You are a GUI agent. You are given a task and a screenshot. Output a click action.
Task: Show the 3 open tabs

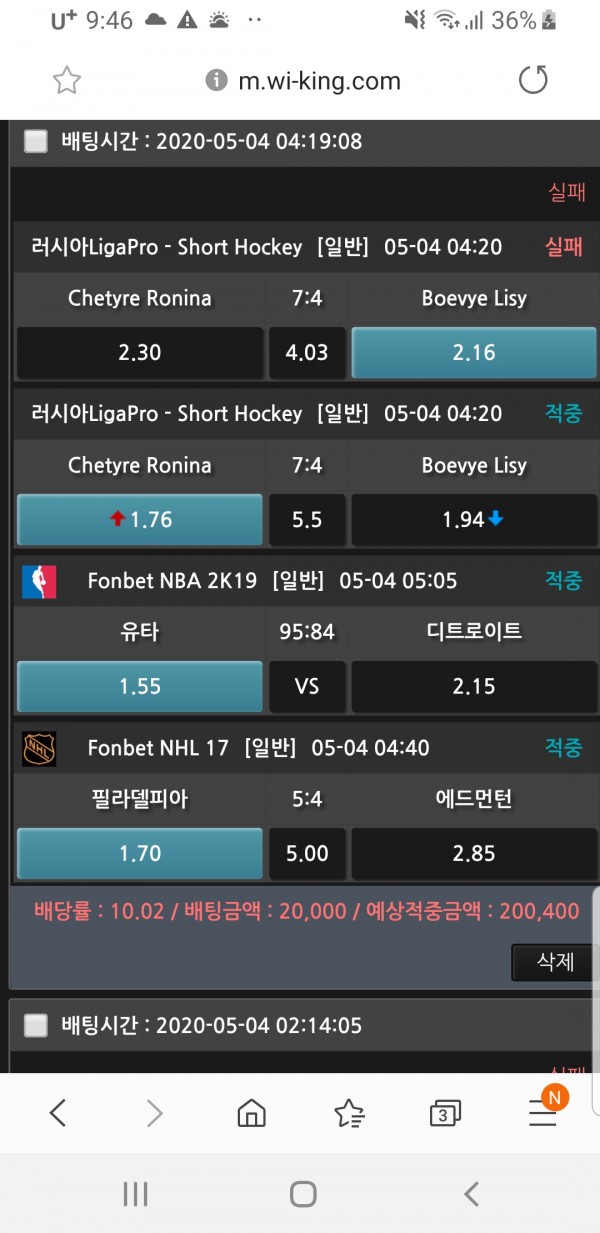pyautogui.click(x=445, y=1112)
